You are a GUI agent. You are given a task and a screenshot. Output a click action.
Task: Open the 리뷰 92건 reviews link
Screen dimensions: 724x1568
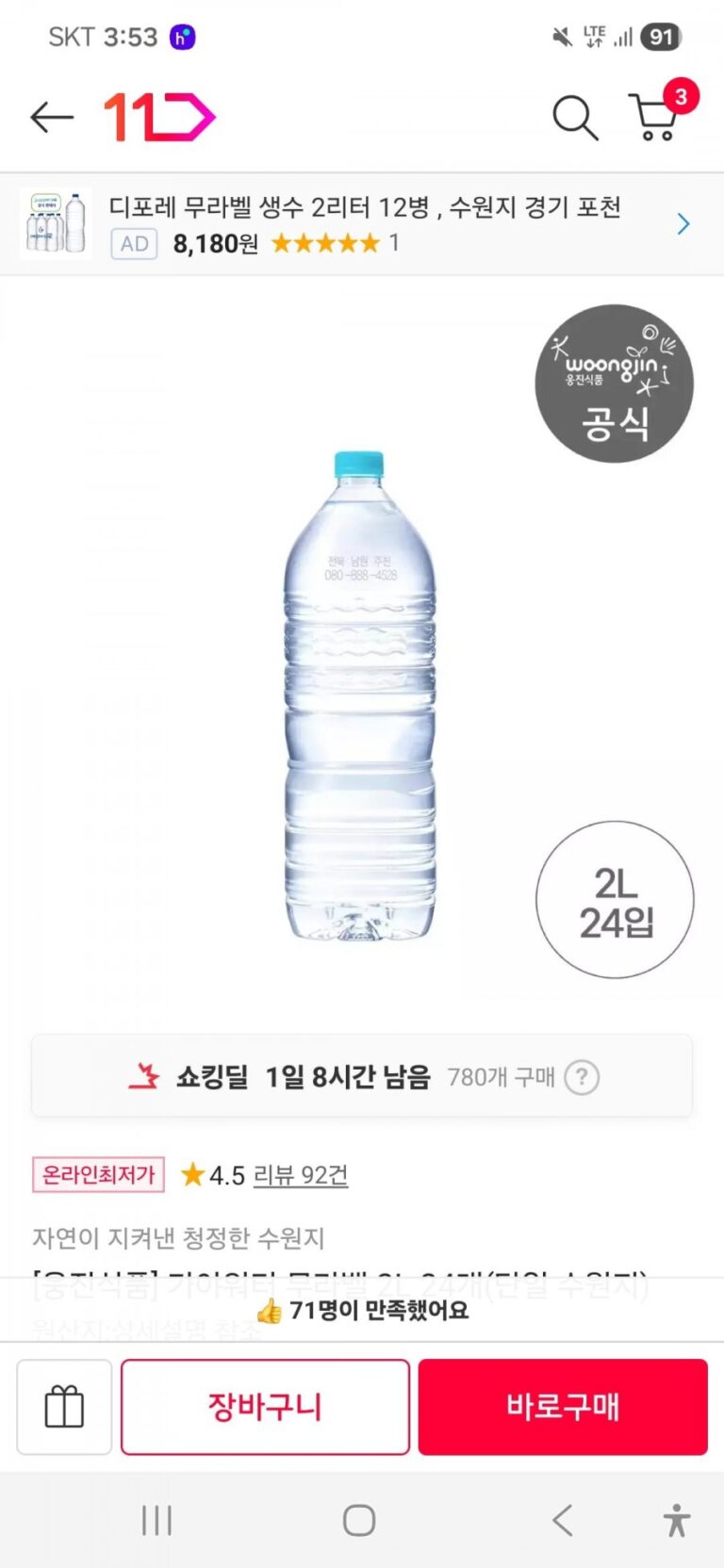click(301, 1175)
